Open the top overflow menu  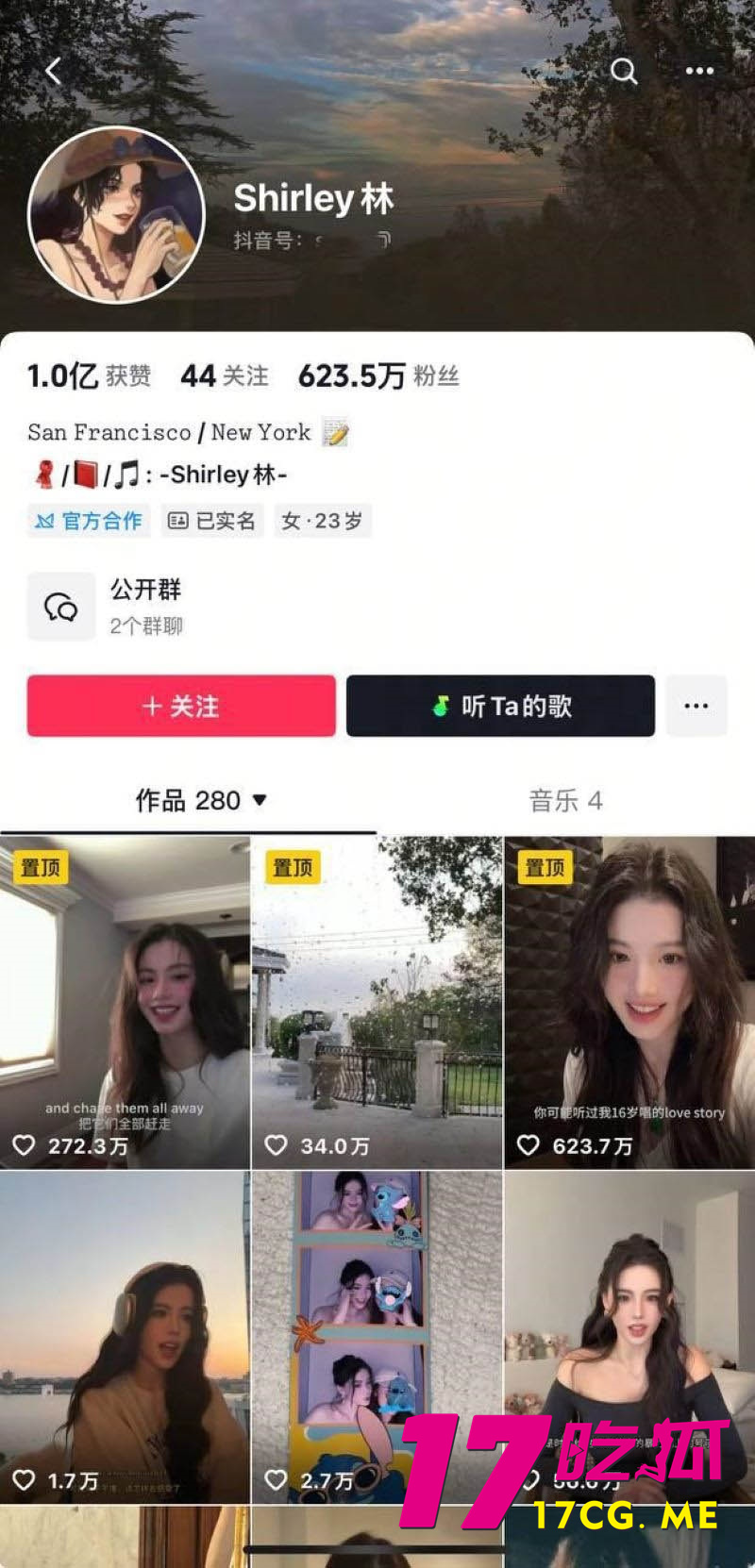pos(699,71)
